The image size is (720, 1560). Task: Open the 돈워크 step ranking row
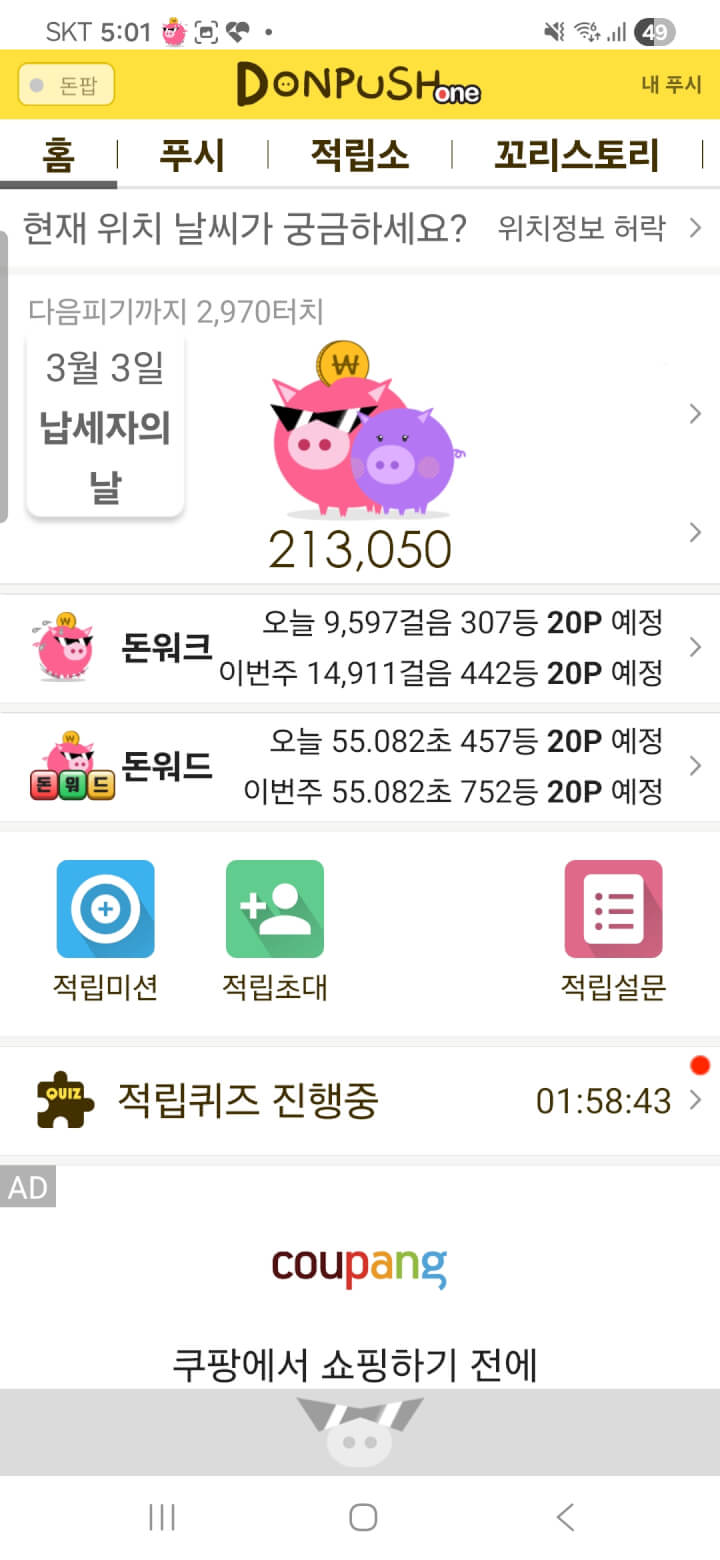(x=360, y=648)
